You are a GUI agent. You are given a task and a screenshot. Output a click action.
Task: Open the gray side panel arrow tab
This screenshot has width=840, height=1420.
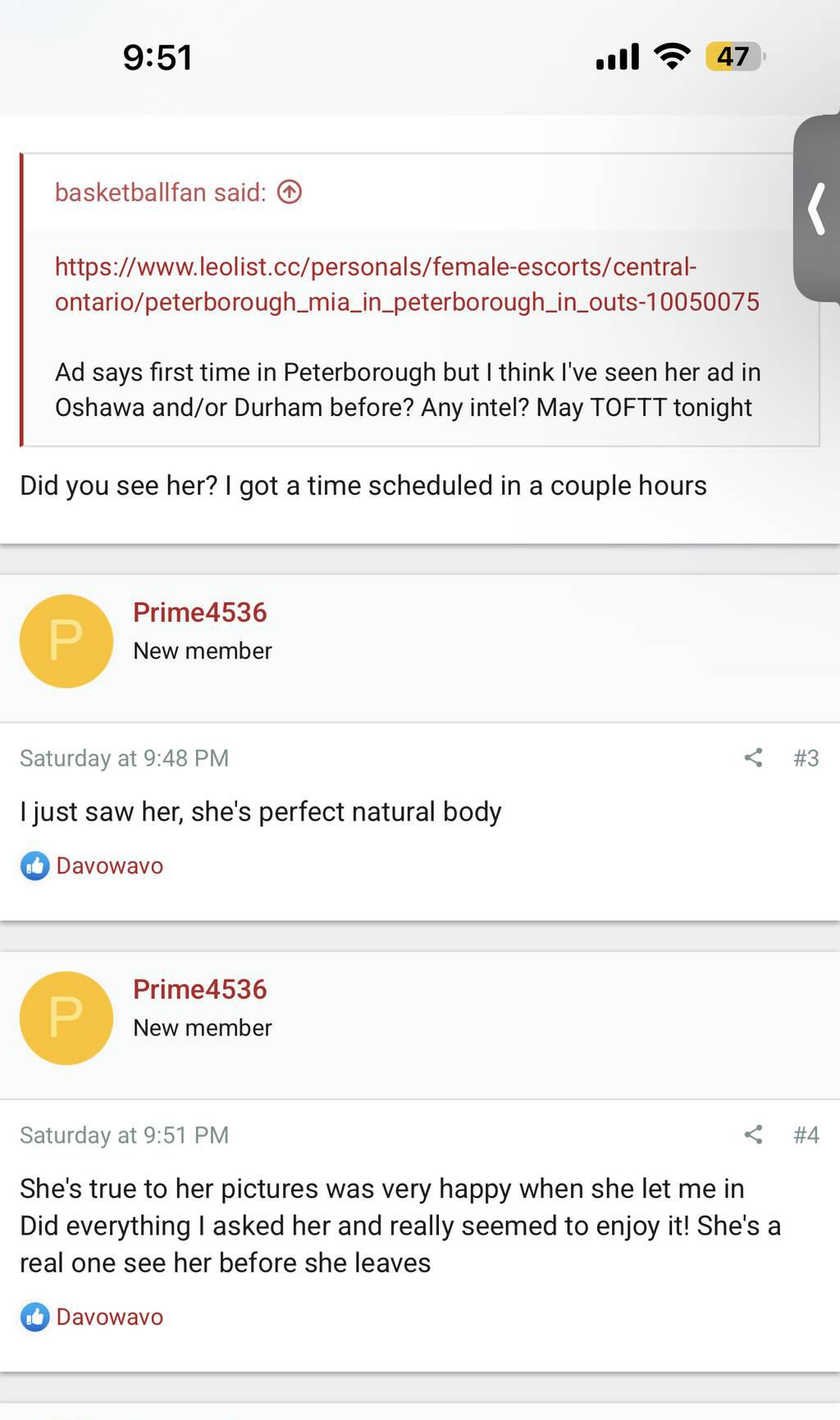816,209
